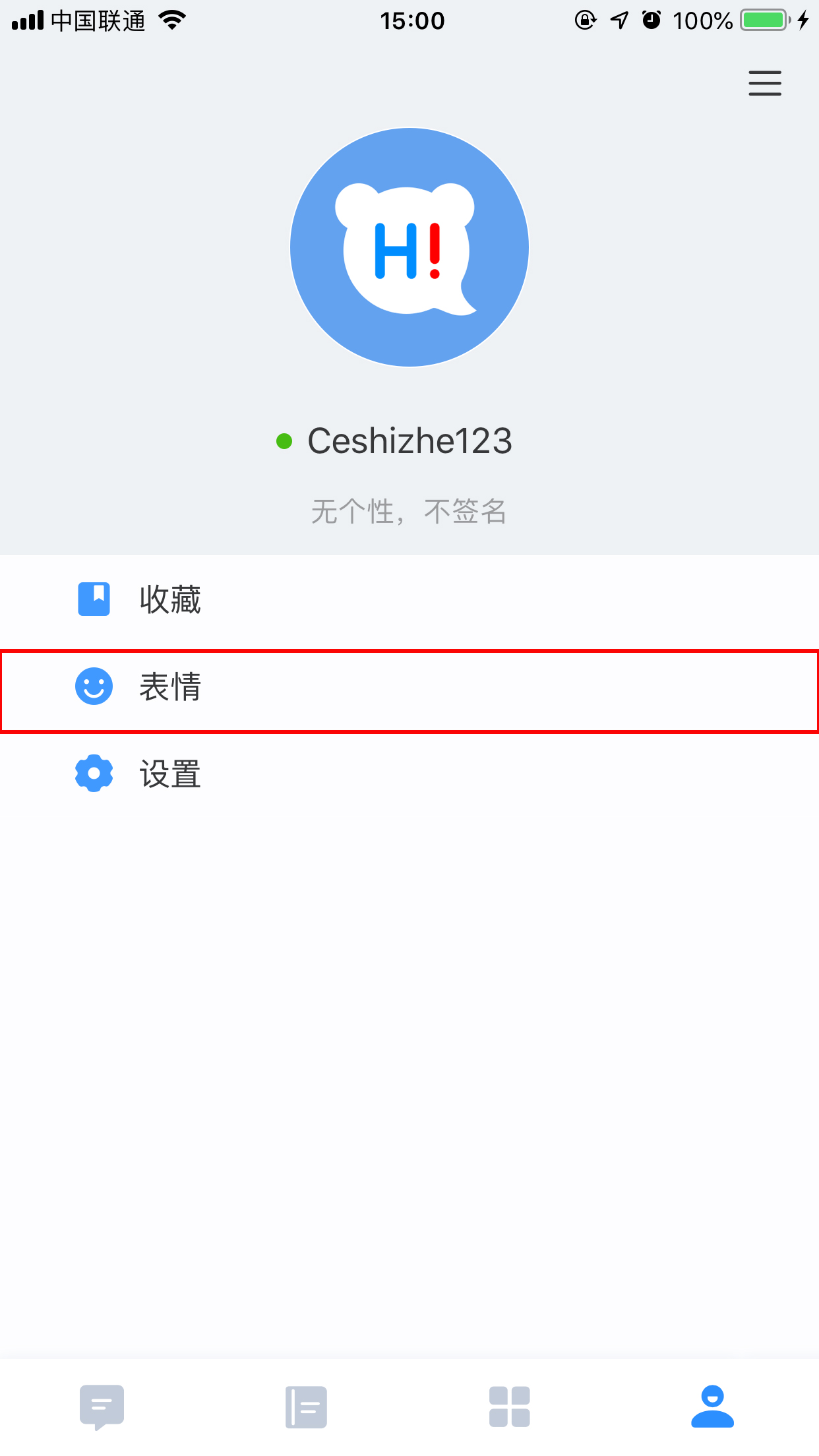Edit the signature 无个性，不签名
This screenshot has height=1456, width=819.
click(409, 512)
